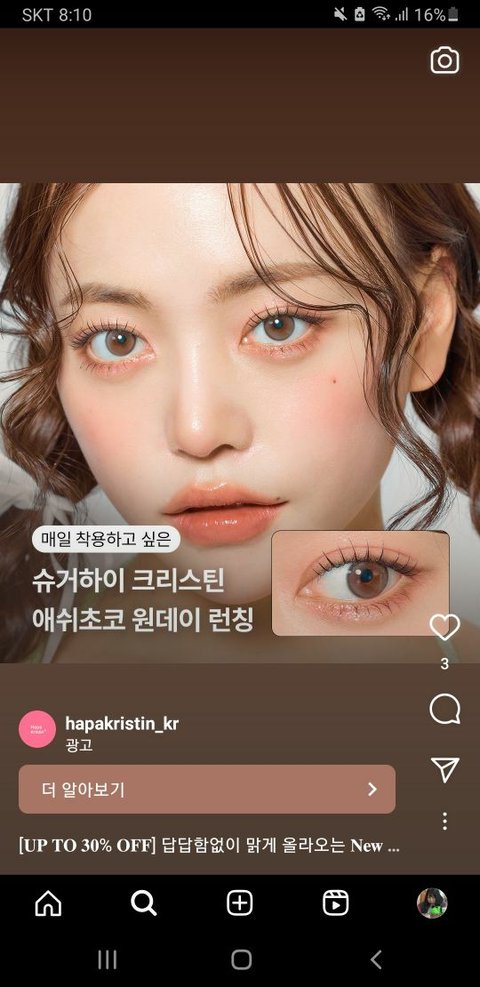Switch to the Search tab
Screen dimensions: 480x987
pos(143,903)
